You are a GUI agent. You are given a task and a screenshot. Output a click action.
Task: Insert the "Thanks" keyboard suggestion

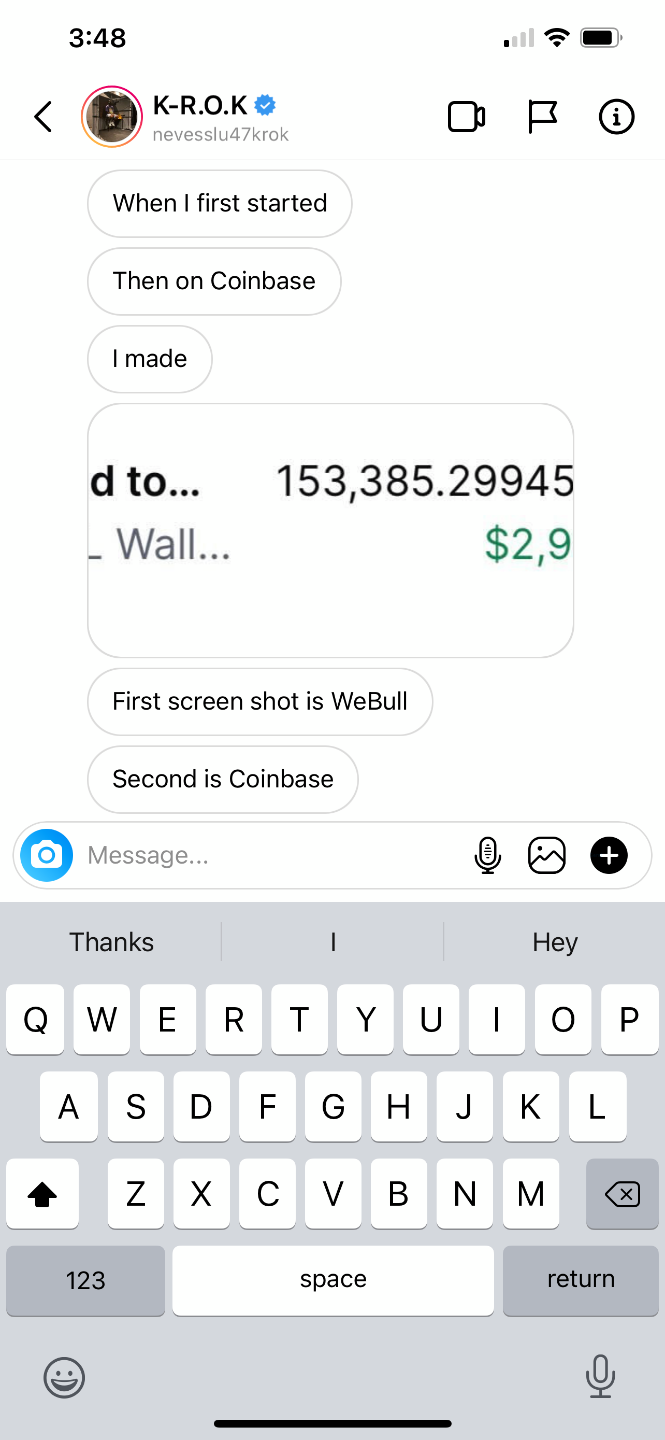[x=112, y=942]
